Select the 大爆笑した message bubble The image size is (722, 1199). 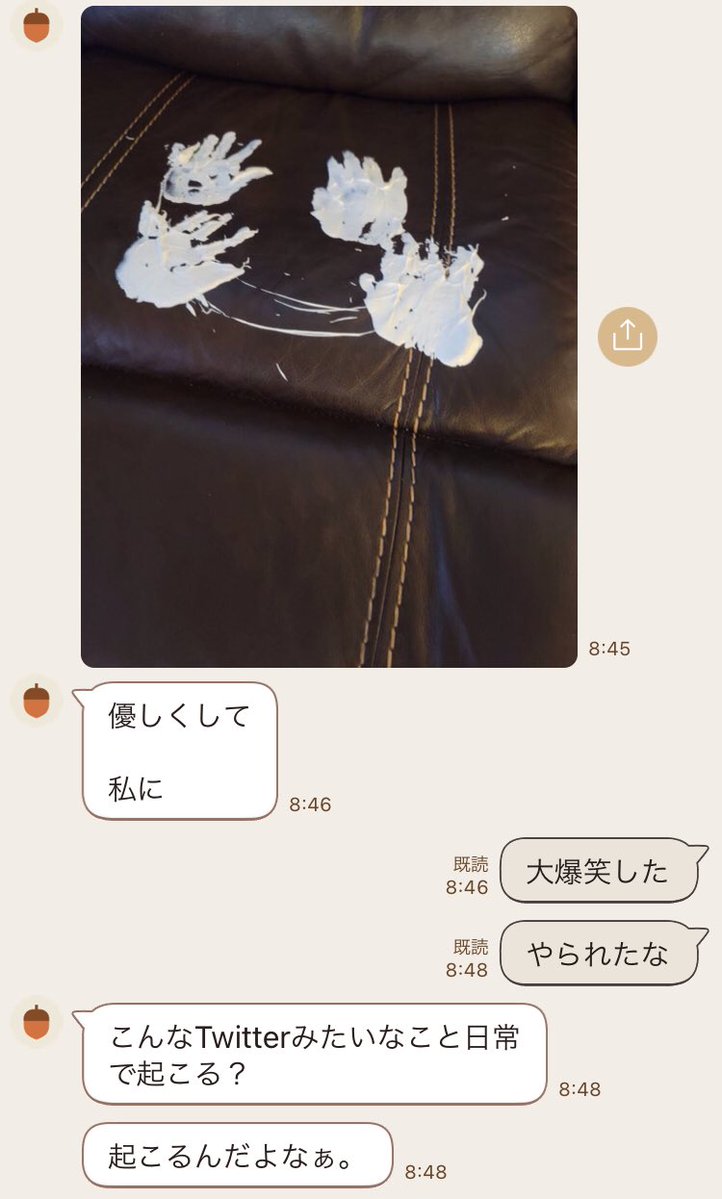(x=598, y=869)
